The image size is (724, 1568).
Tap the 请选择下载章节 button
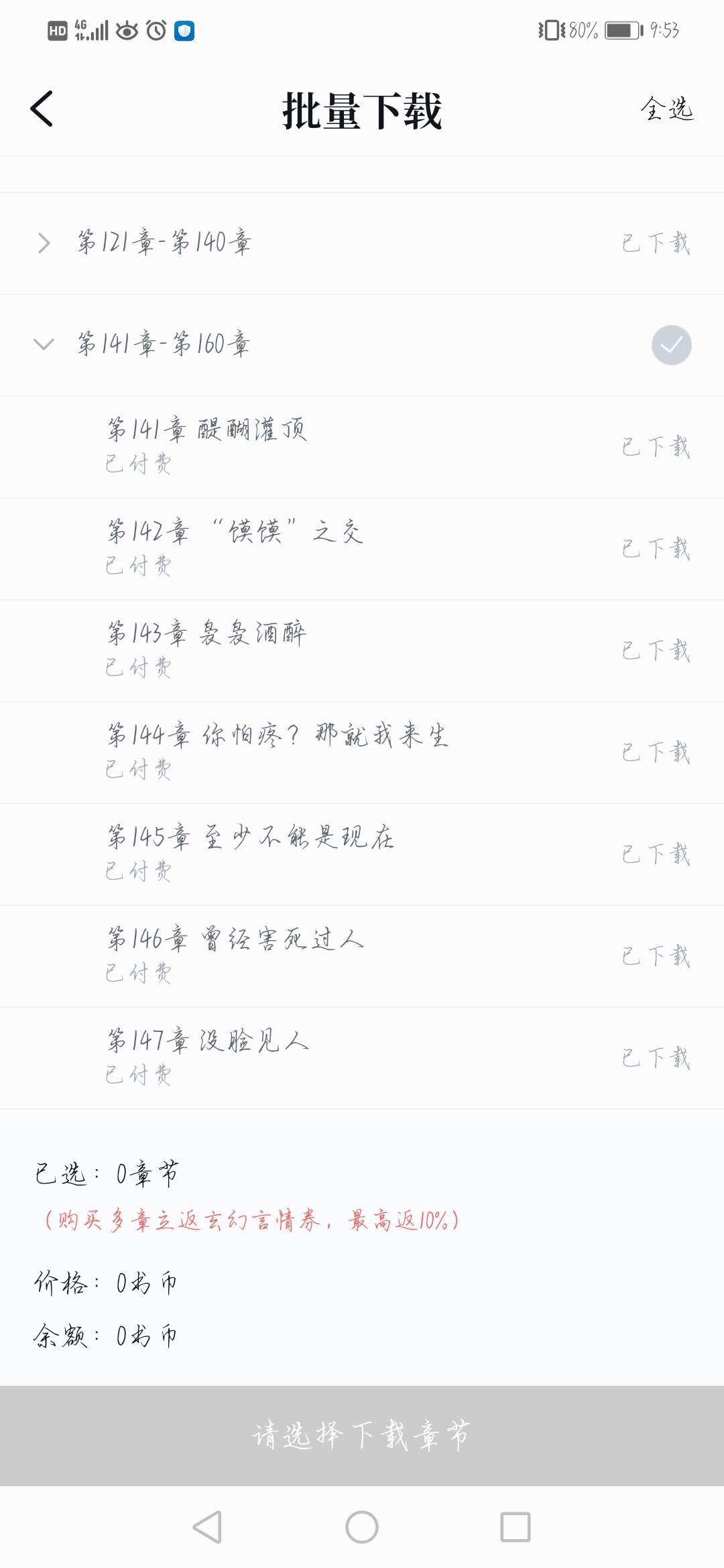click(362, 1435)
